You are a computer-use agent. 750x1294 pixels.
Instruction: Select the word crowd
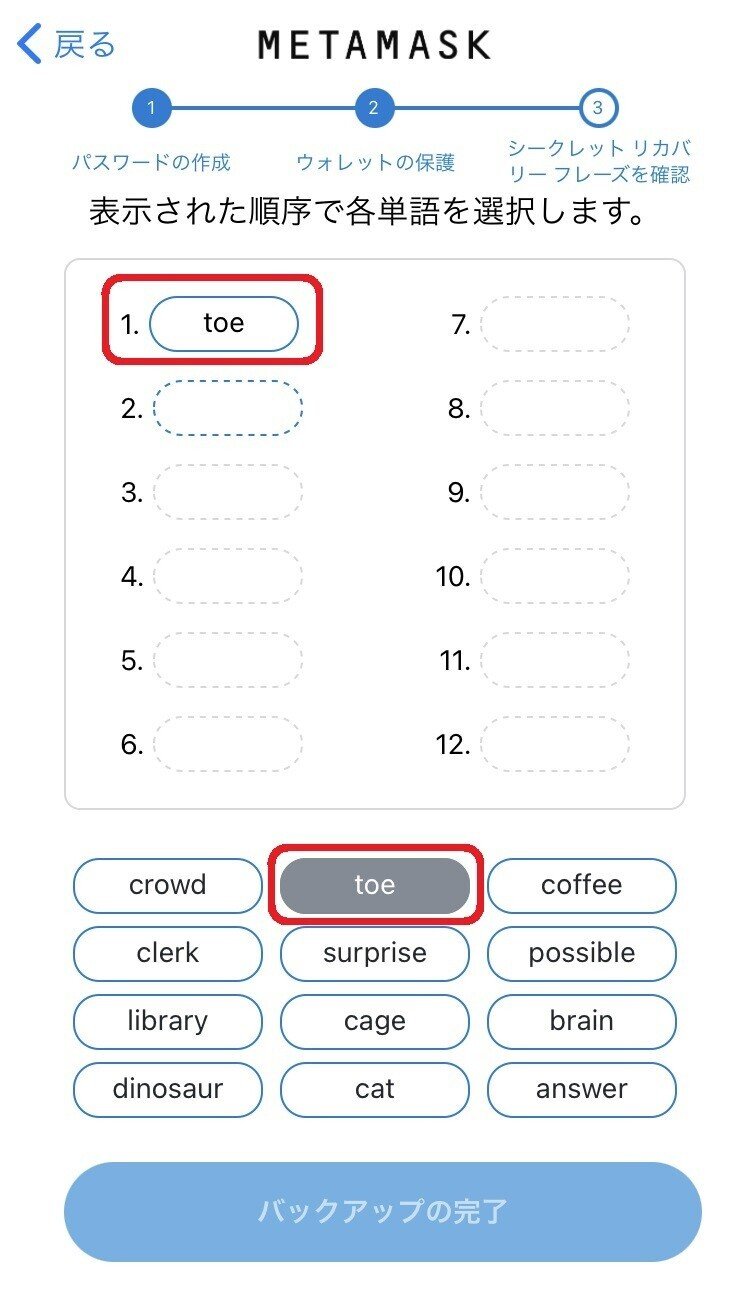168,885
